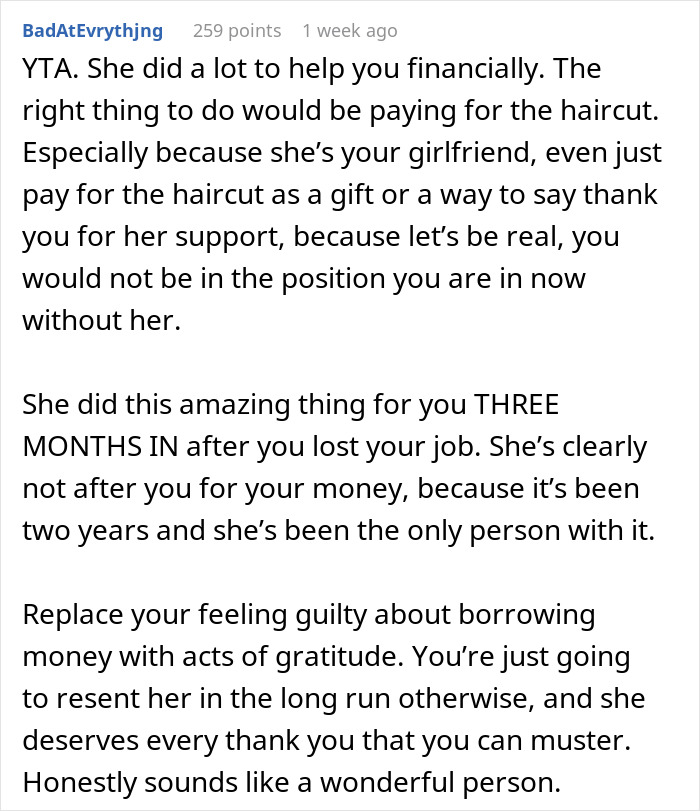The width and height of the screenshot is (700, 811).
Task: Open BadAtEvrythjng's user profile
Action: click(x=91, y=31)
